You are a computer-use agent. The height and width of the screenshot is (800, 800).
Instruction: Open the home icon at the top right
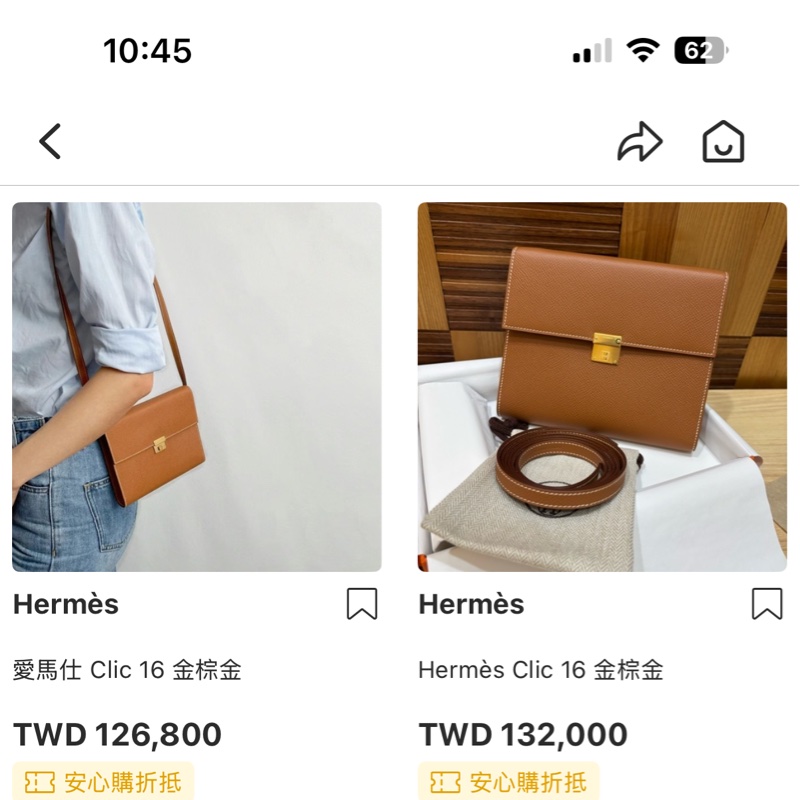point(723,142)
